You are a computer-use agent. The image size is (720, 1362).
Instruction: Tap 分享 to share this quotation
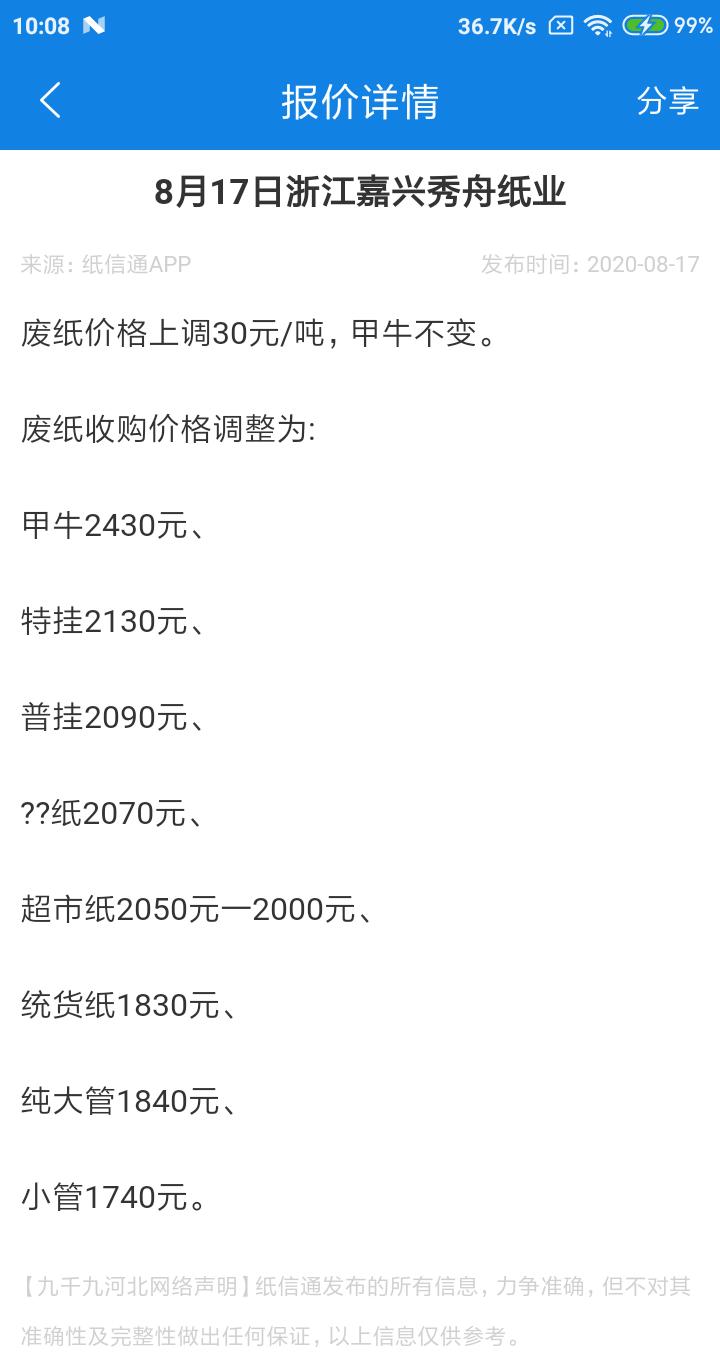pos(667,101)
